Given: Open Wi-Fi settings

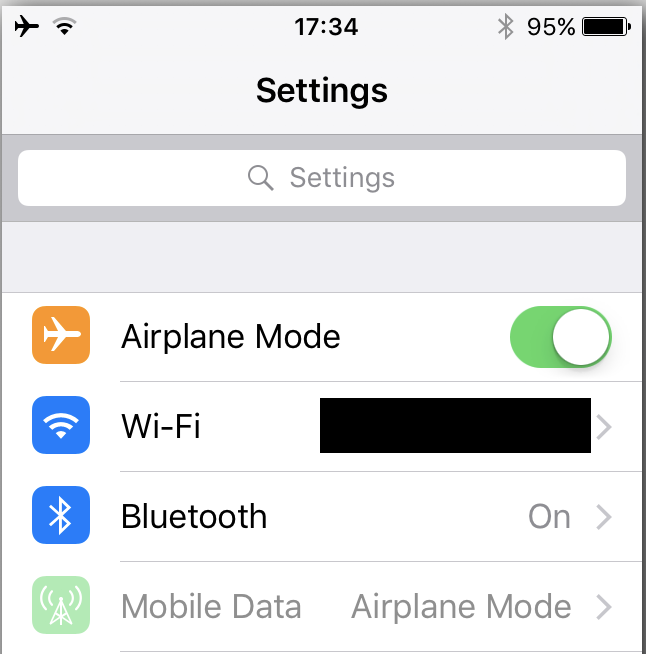Looking at the screenshot, I should click(x=322, y=426).
